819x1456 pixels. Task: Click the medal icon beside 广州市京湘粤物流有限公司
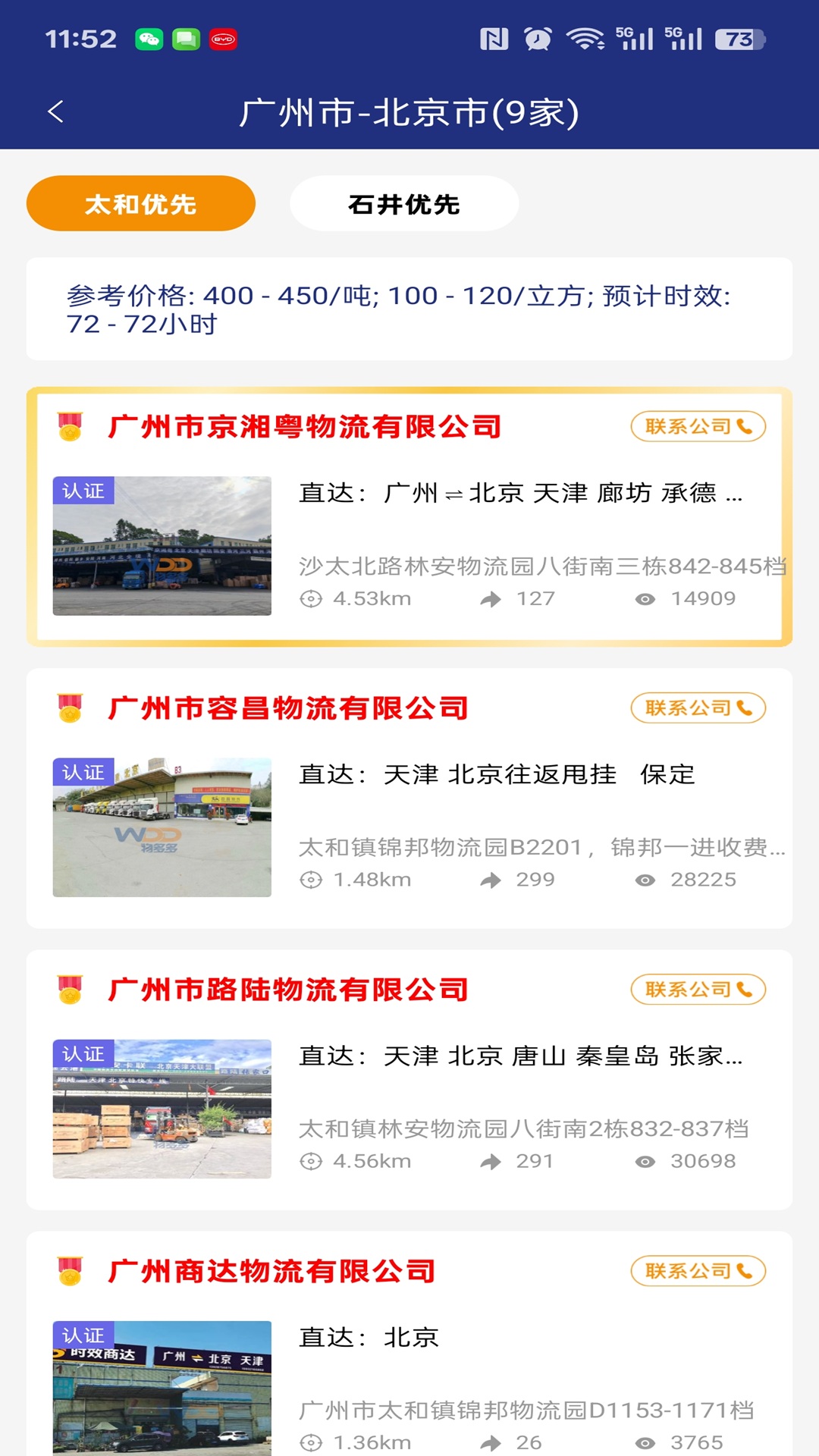pos(71,426)
